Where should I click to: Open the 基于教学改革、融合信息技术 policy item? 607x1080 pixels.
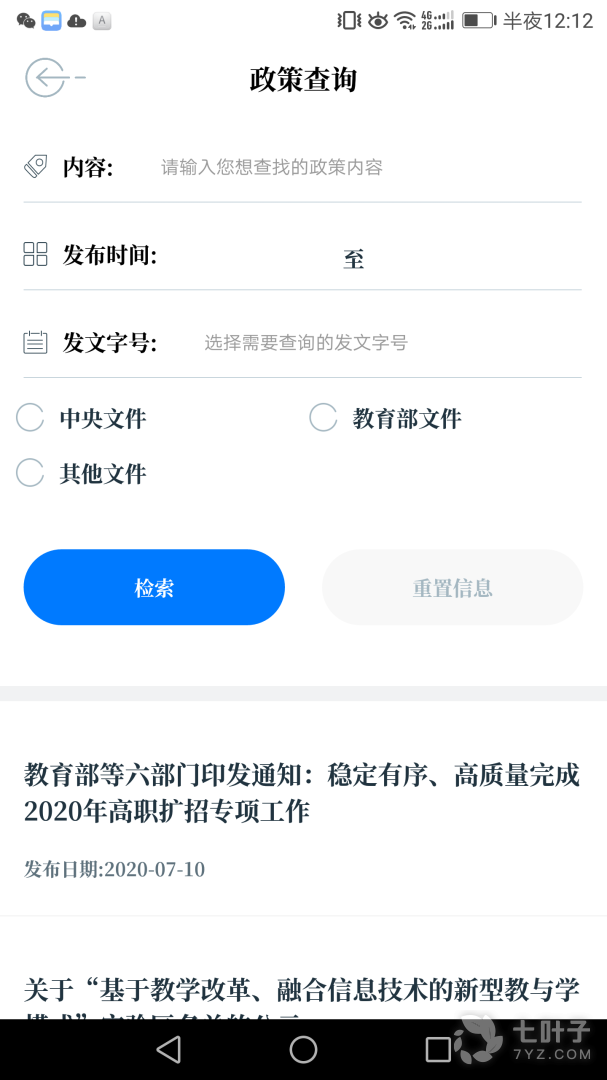(x=302, y=992)
